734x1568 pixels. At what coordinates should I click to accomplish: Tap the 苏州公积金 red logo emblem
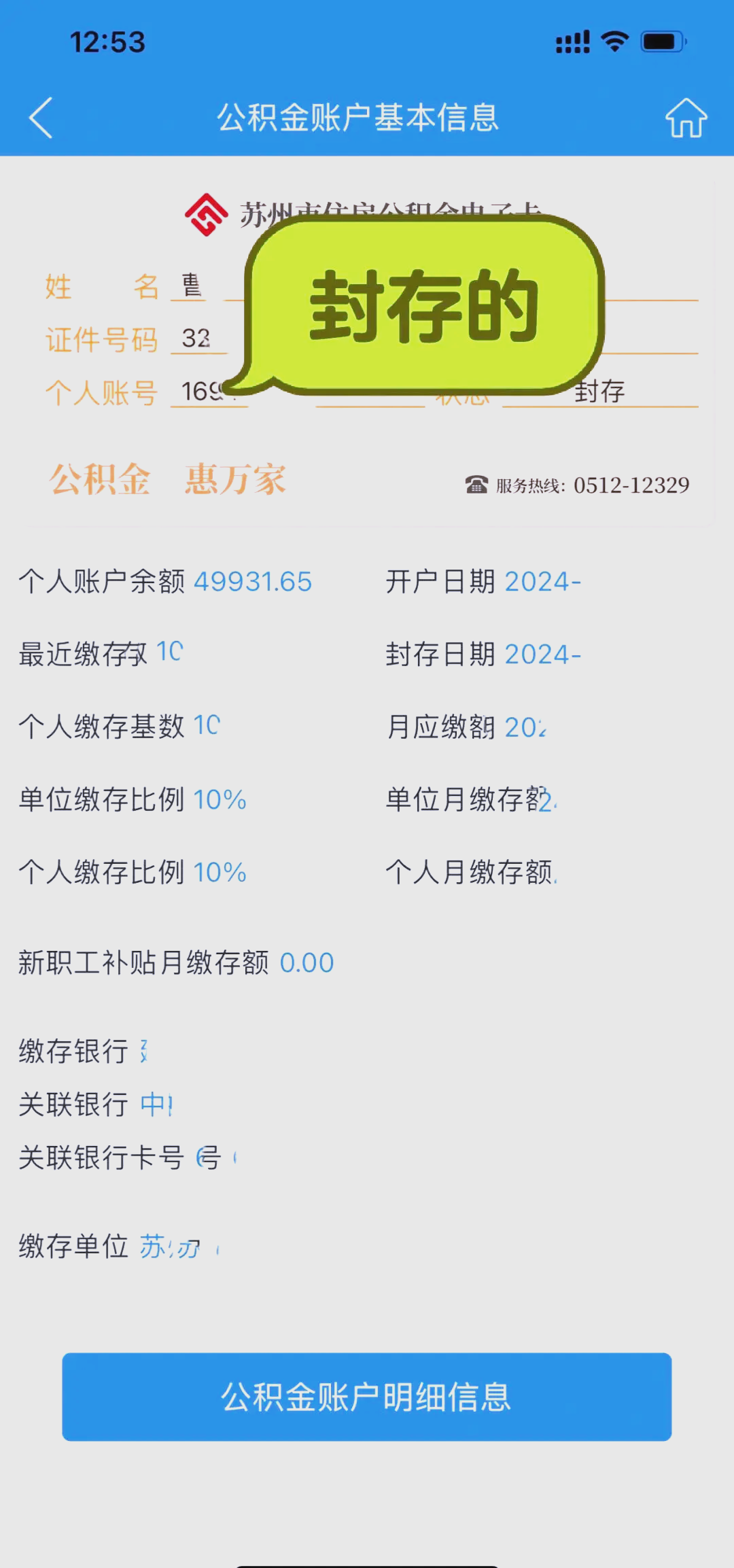(x=205, y=215)
